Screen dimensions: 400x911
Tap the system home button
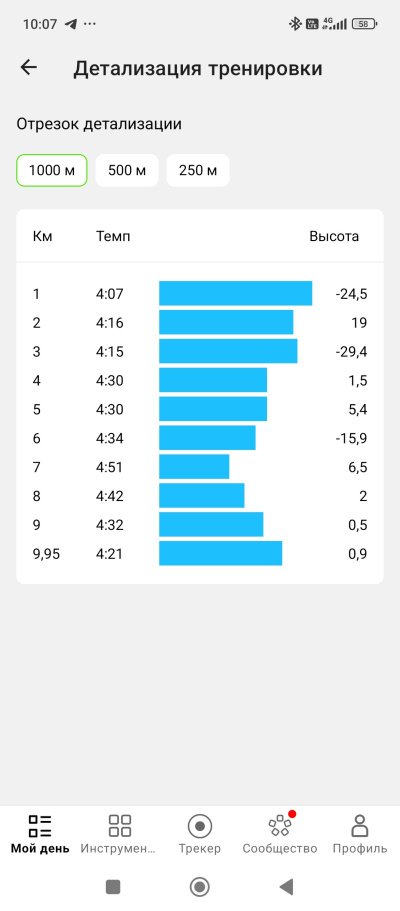(200, 887)
